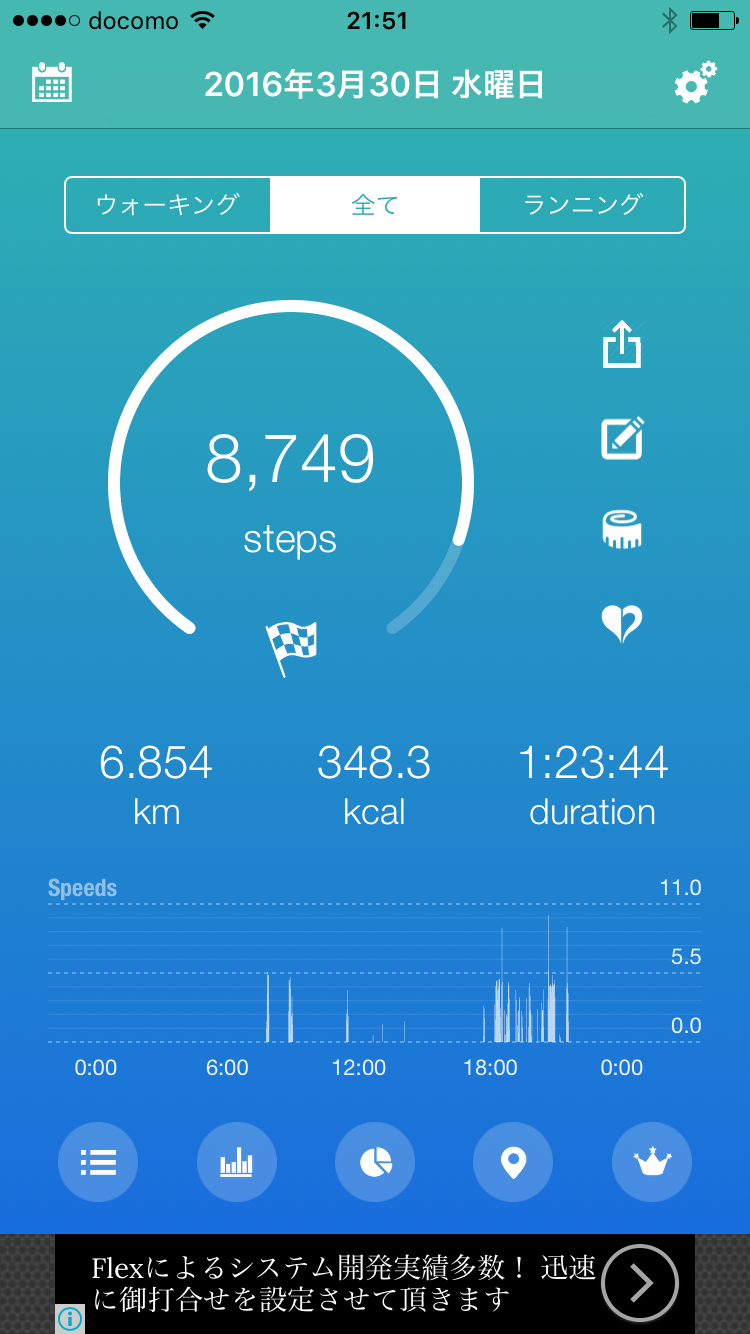This screenshot has width=750, height=1334.
Task: Tap the arrow on the Flex ad
Action: (640, 1283)
